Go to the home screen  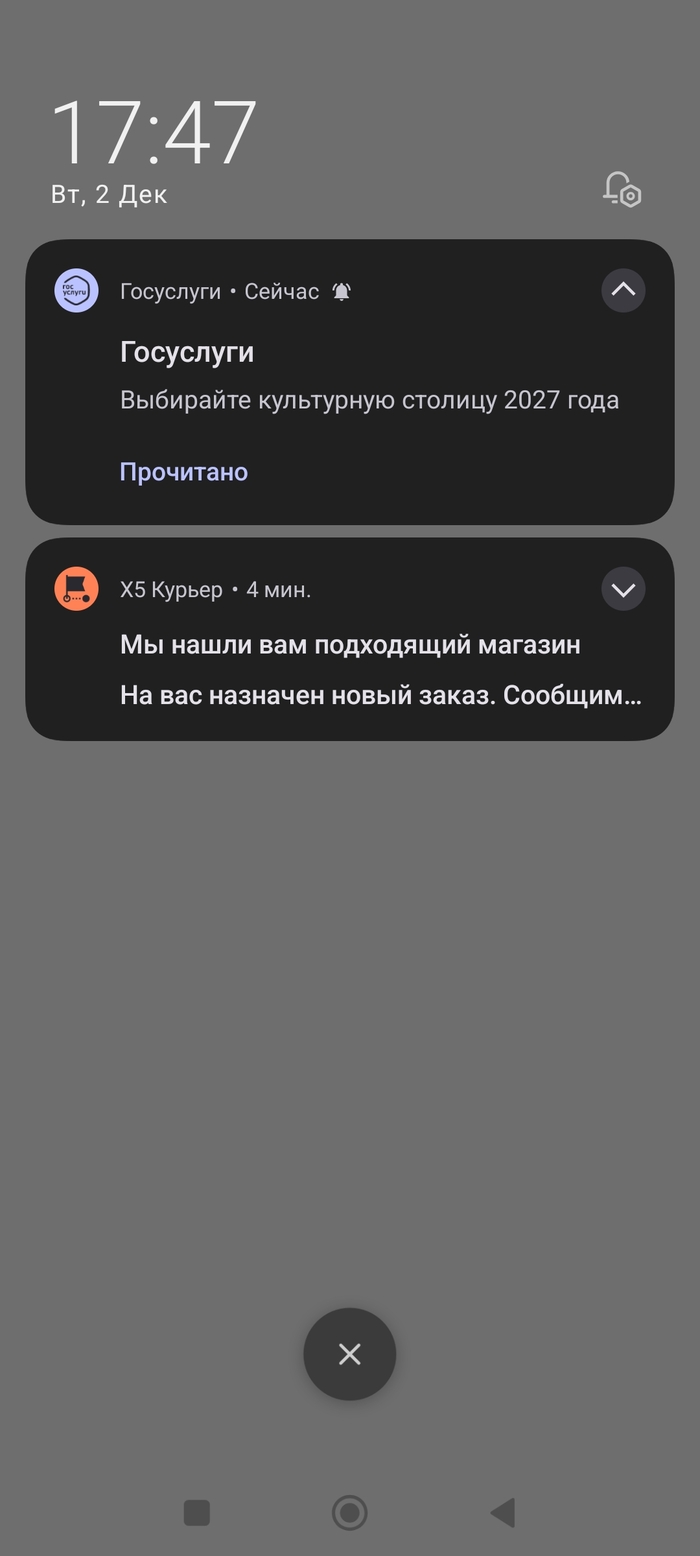coord(350,1513)
